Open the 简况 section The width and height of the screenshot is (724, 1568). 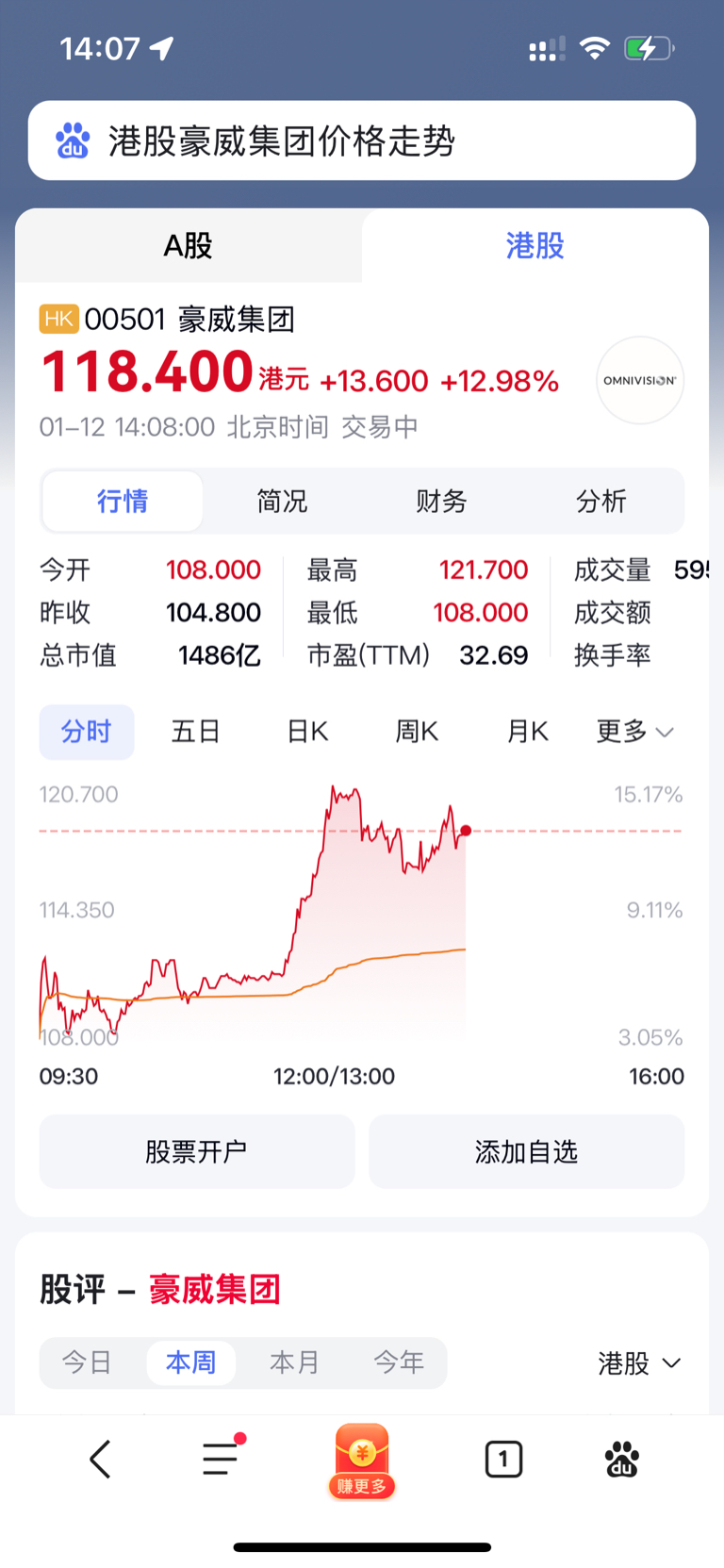click(x=282, y=502)
